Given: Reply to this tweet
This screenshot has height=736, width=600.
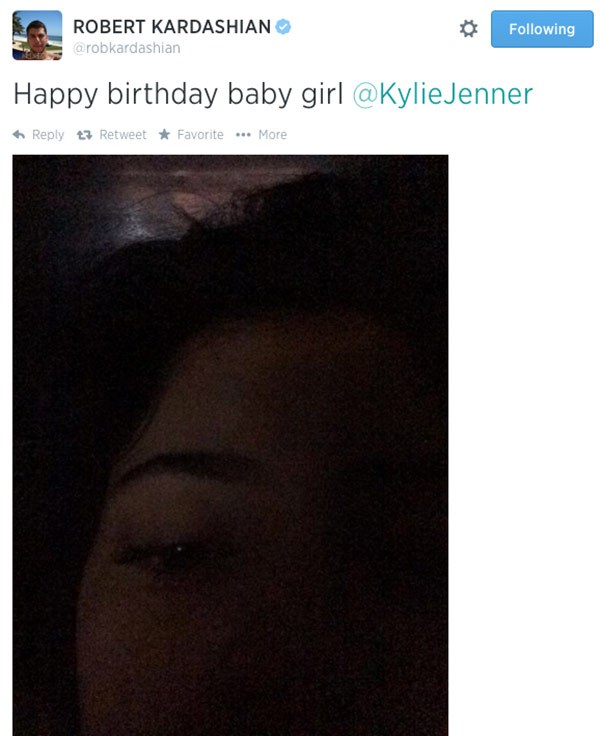Looking at the screenshot, I should point(38,135).
